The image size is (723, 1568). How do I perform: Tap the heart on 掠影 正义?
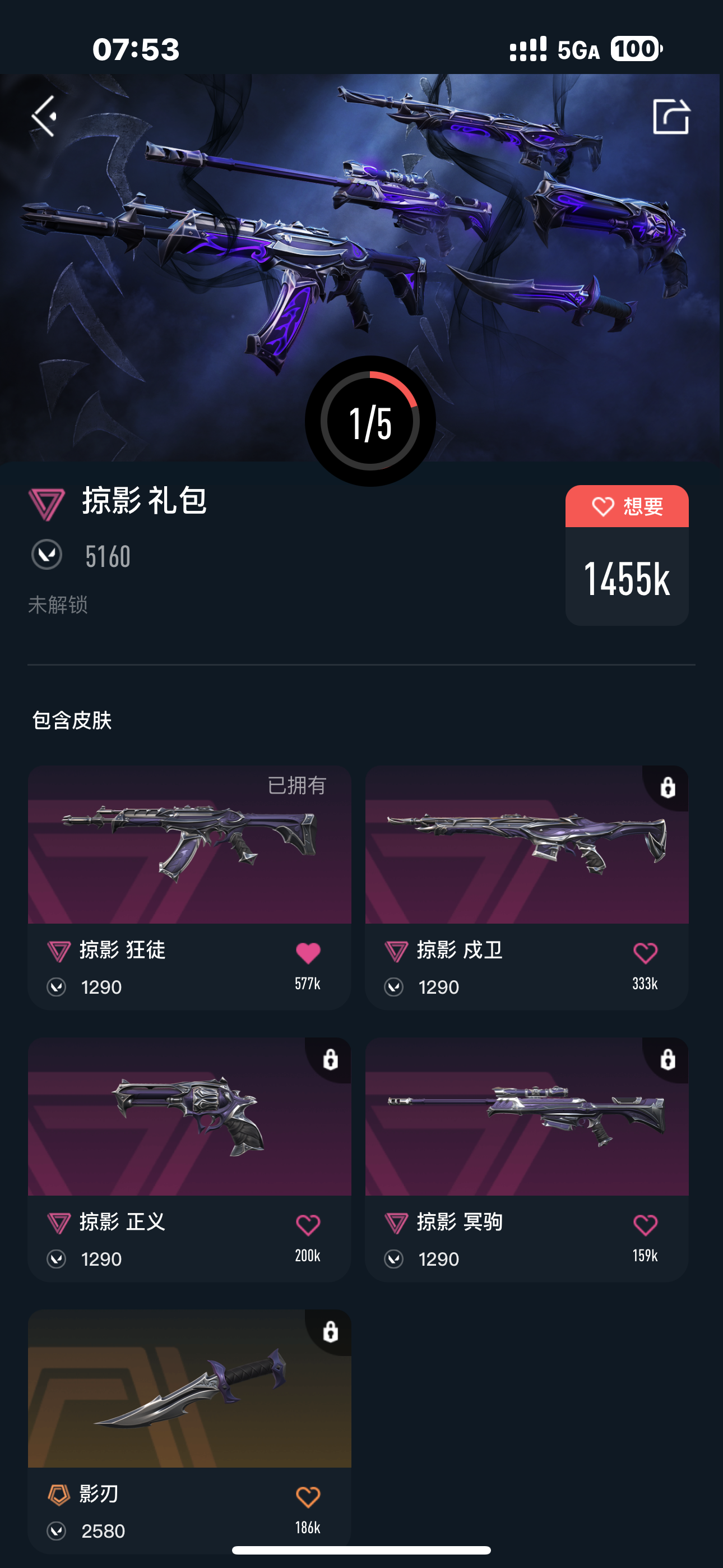[308, 1225]
